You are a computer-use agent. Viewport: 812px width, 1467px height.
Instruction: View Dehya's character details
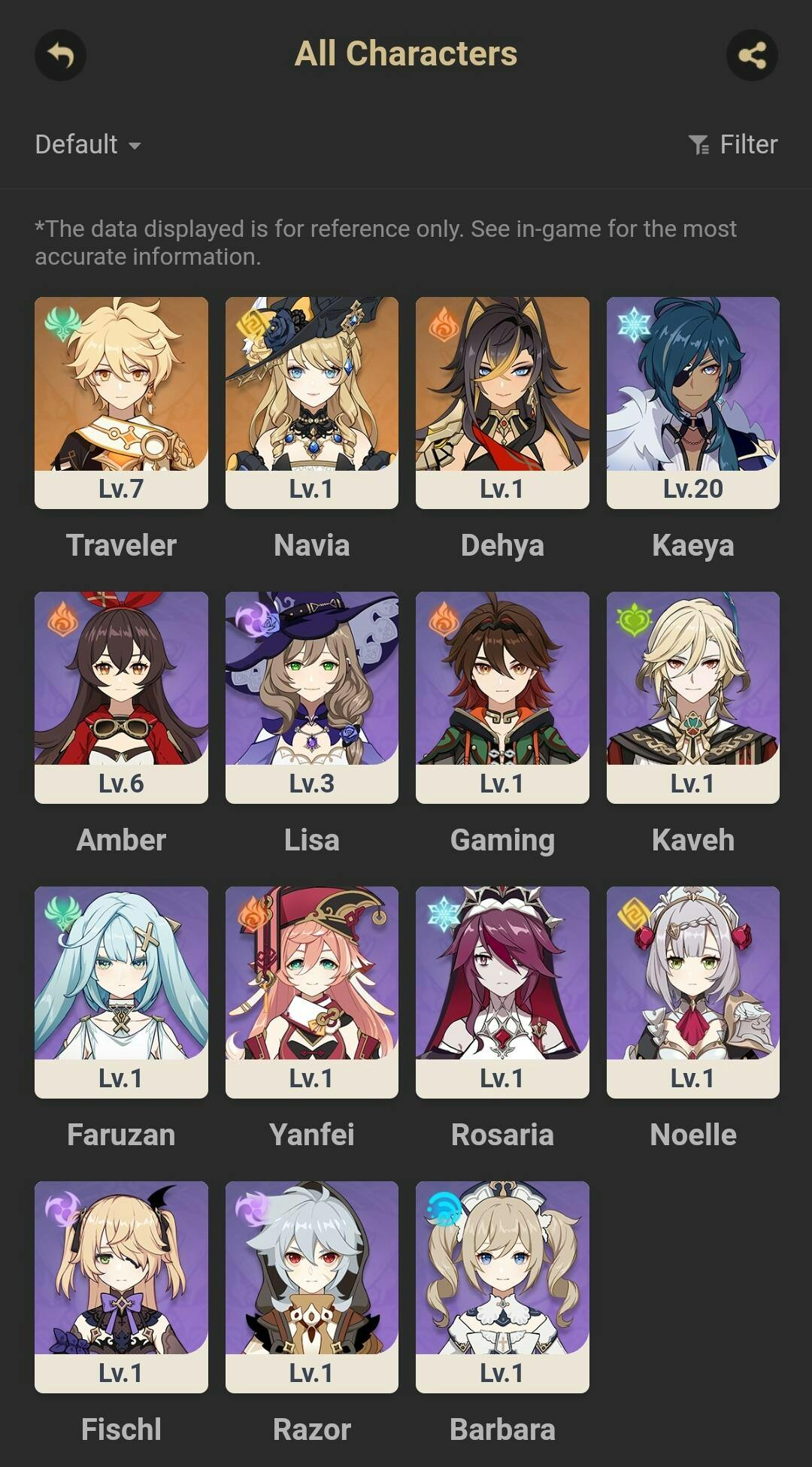point(502,403)
